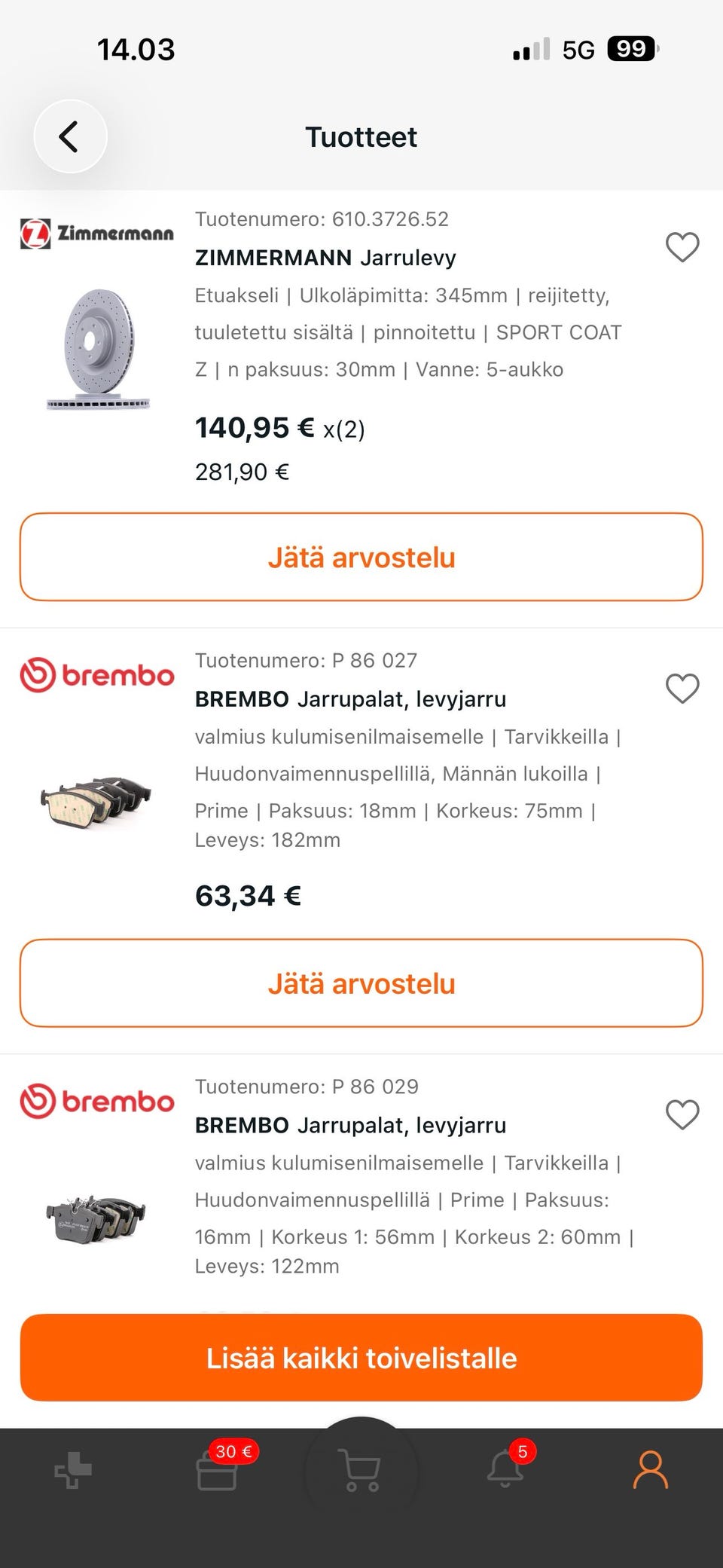Open the 30 € bonus box tab
Screen dimensions: 723x1568
point(218,1470)
